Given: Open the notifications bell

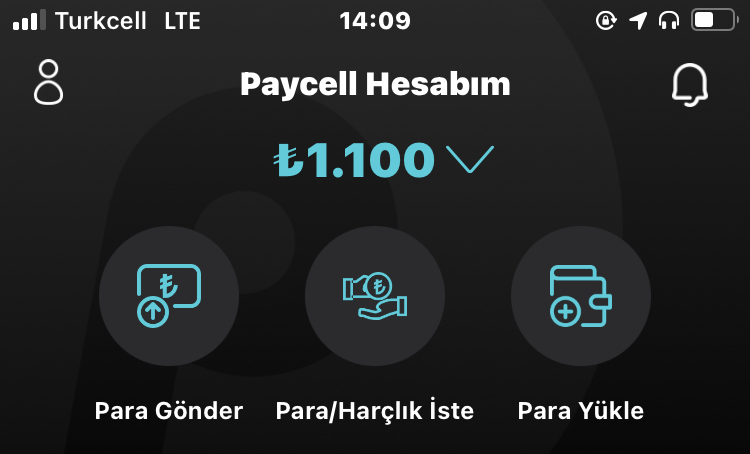Looking at the screenshot, I should click(x=688, y=85).
